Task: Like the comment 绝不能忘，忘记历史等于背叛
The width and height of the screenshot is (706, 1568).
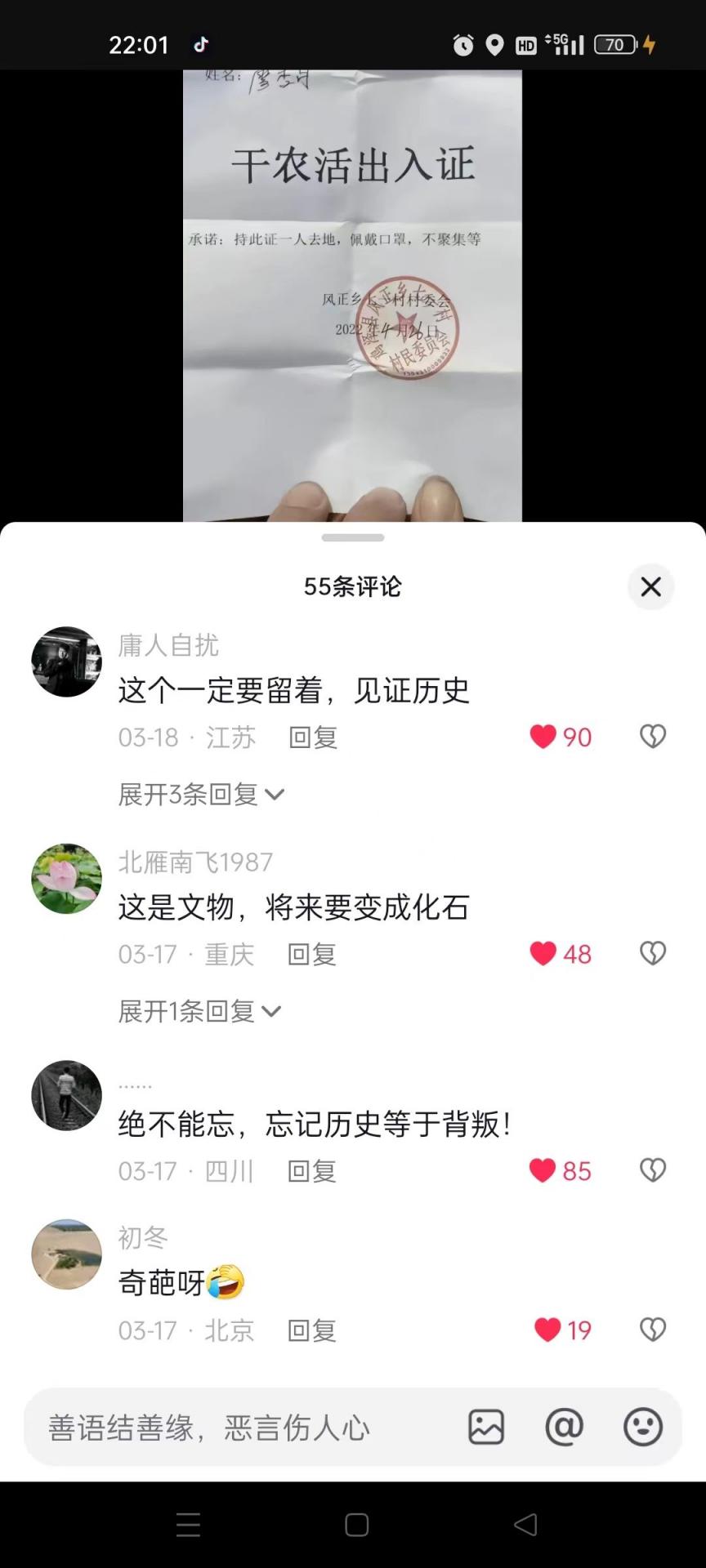Action: pos(543,1170)
